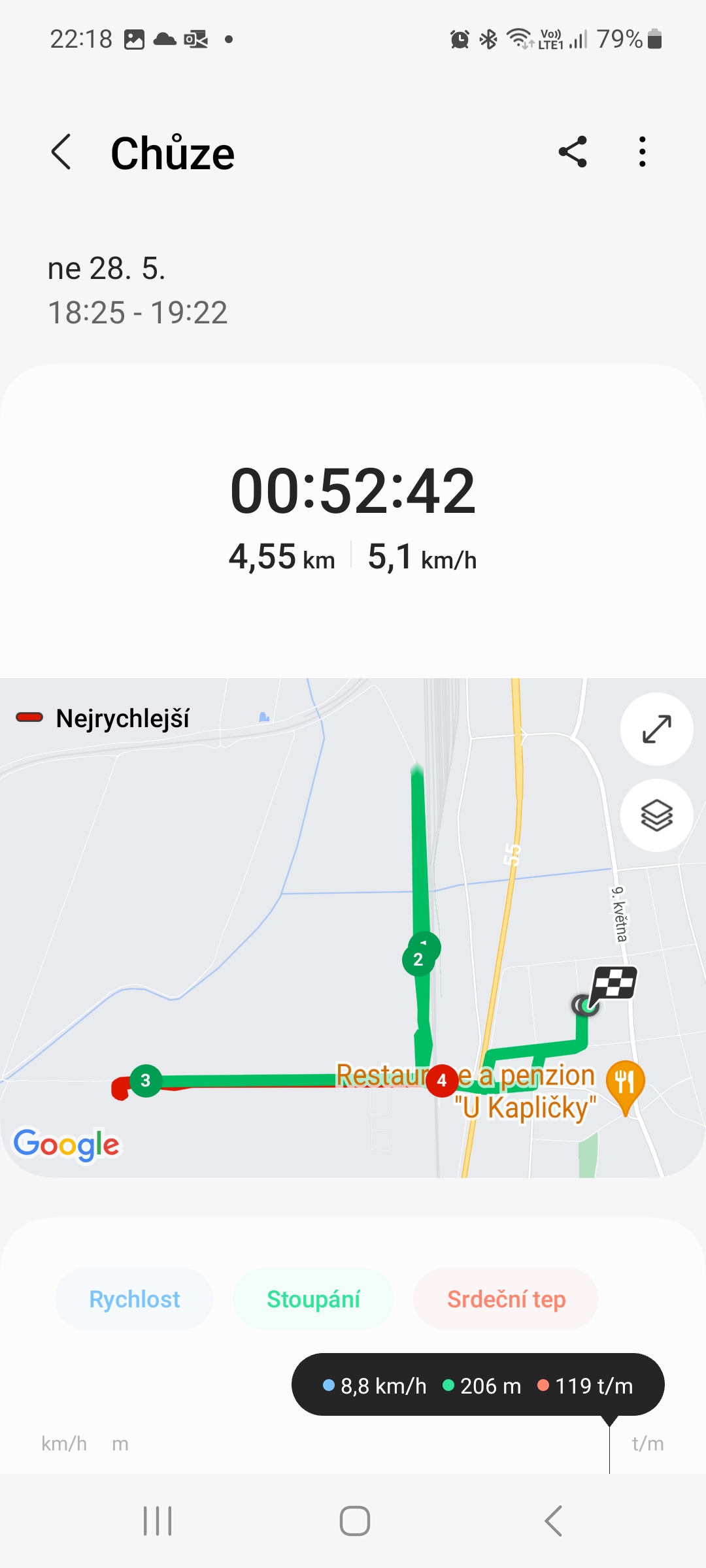
Task: Select the Srdeční tep chart chip
Action: pos(506,1299)
